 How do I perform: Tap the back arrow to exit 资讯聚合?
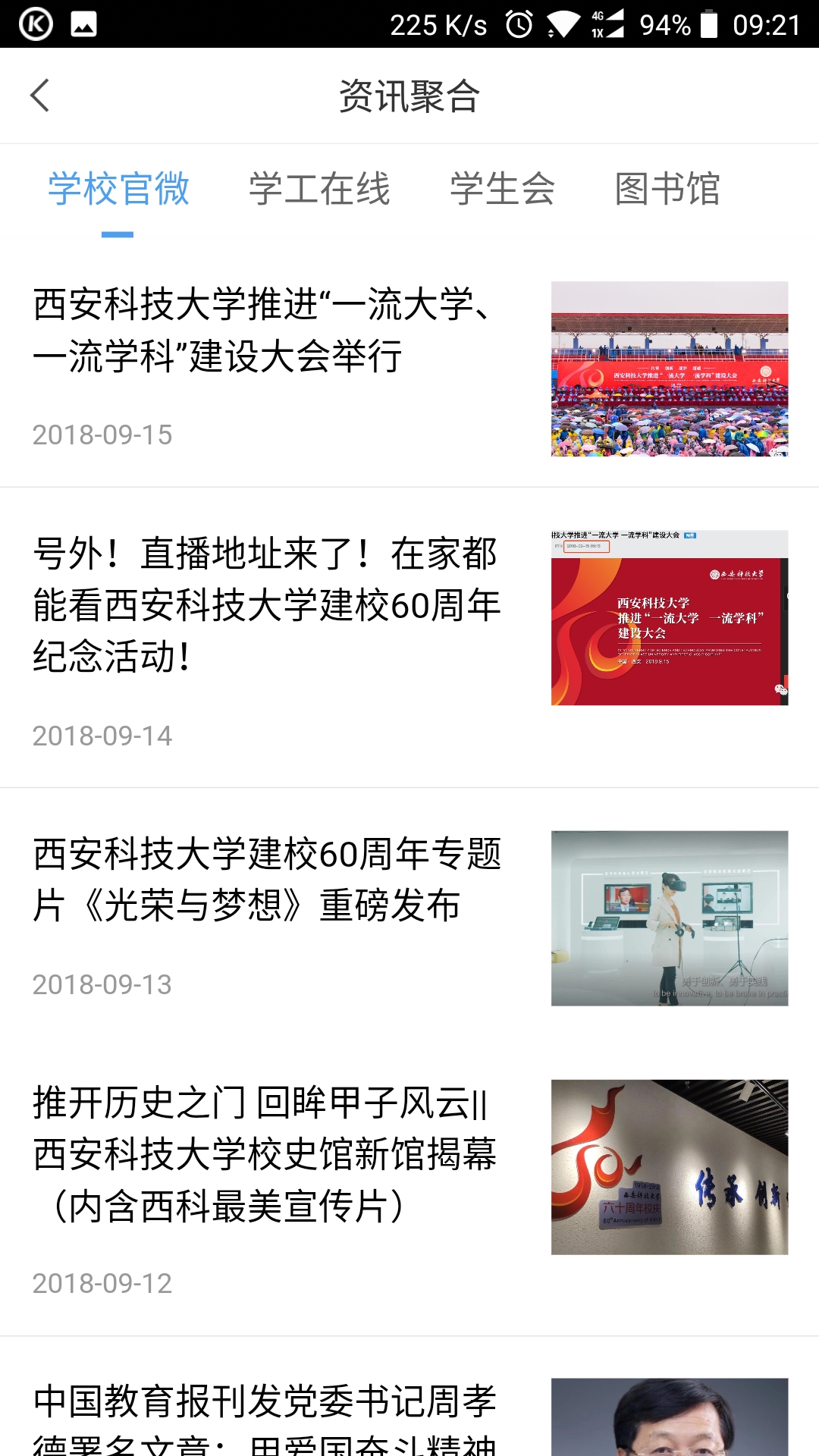tap(39, 96)
